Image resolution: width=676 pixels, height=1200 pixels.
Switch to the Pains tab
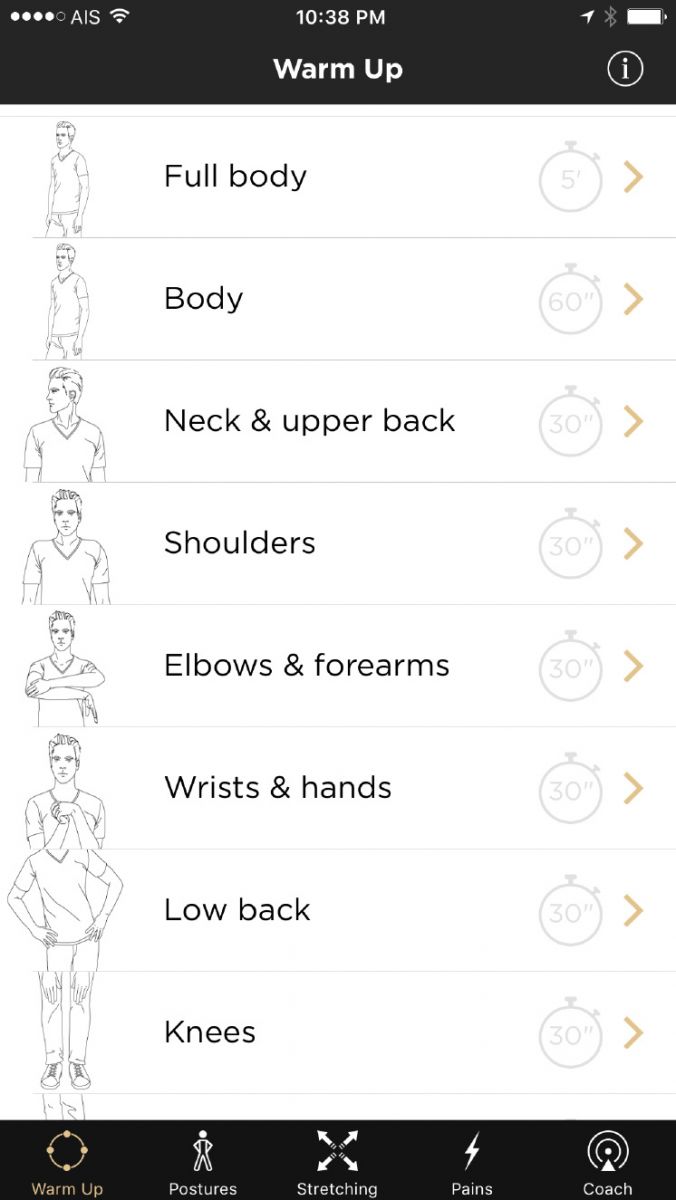point(472,1162)
